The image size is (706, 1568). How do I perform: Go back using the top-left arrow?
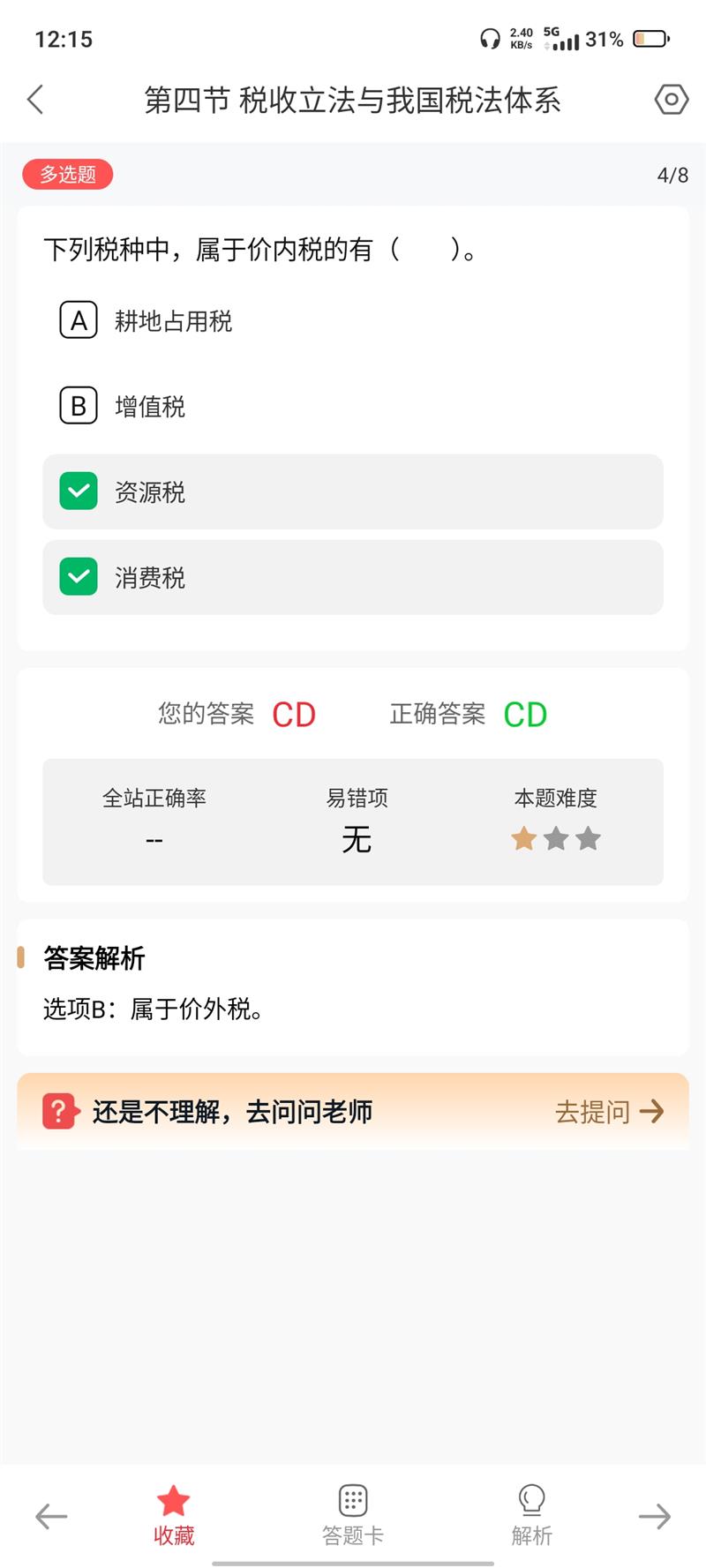pyautogui.click(x=35, y=100)
